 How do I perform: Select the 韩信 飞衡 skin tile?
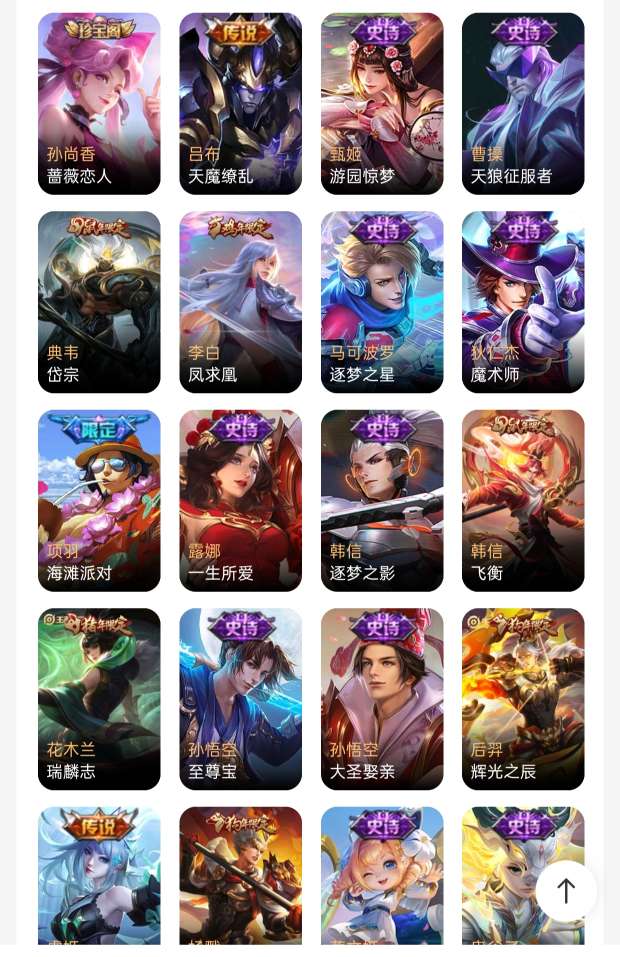point(523,500)
